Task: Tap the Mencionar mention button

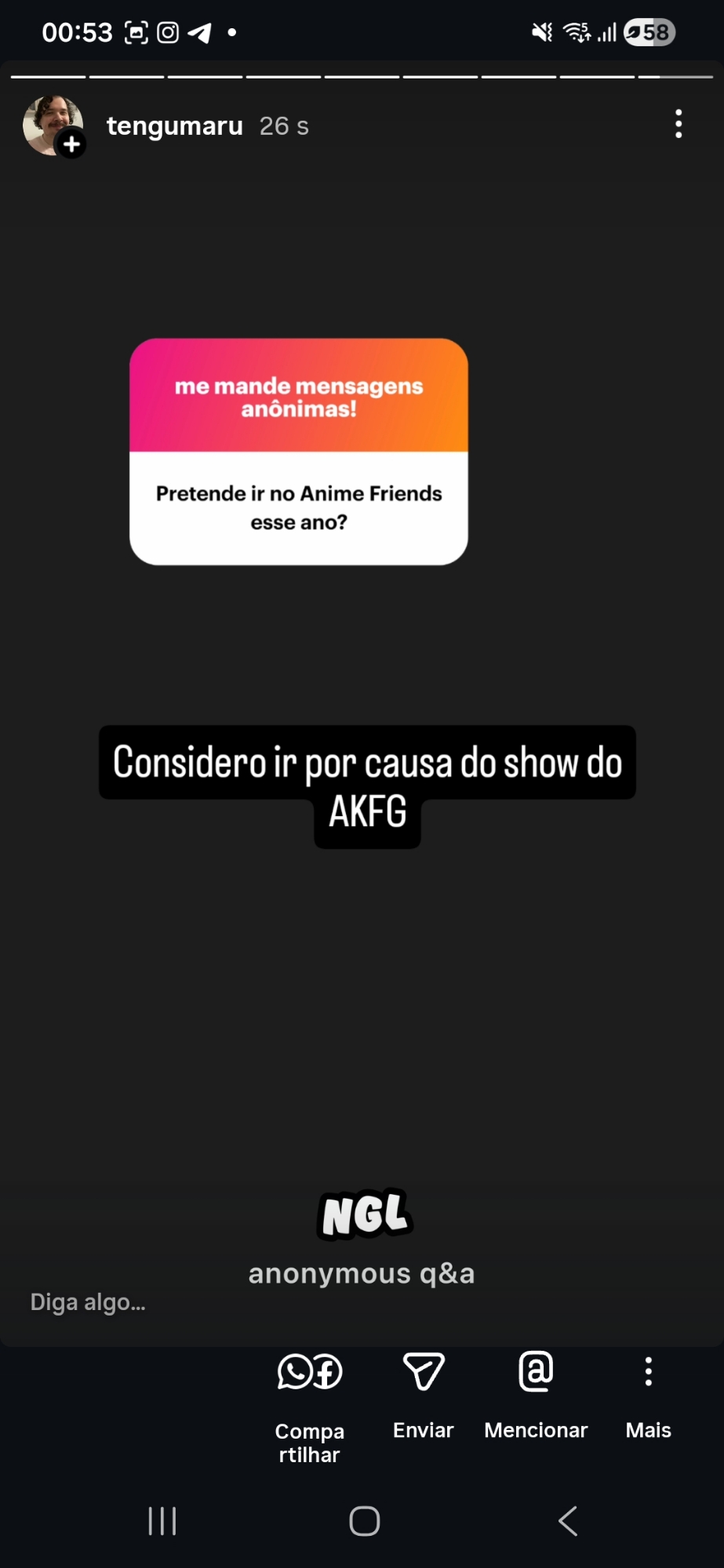Action: pyautogui.click(x=536, y=1396)
